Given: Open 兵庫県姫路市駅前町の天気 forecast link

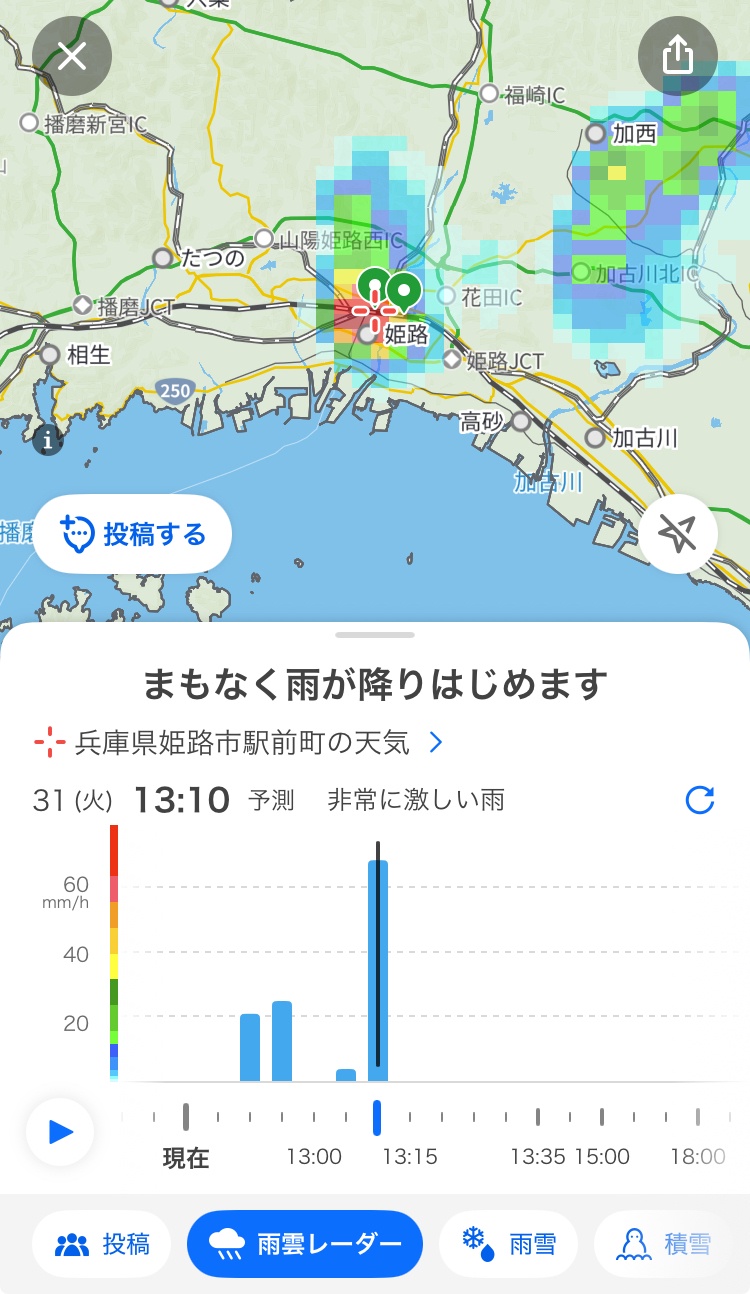Looking at the screenshot, I should [x=238, y=742].
